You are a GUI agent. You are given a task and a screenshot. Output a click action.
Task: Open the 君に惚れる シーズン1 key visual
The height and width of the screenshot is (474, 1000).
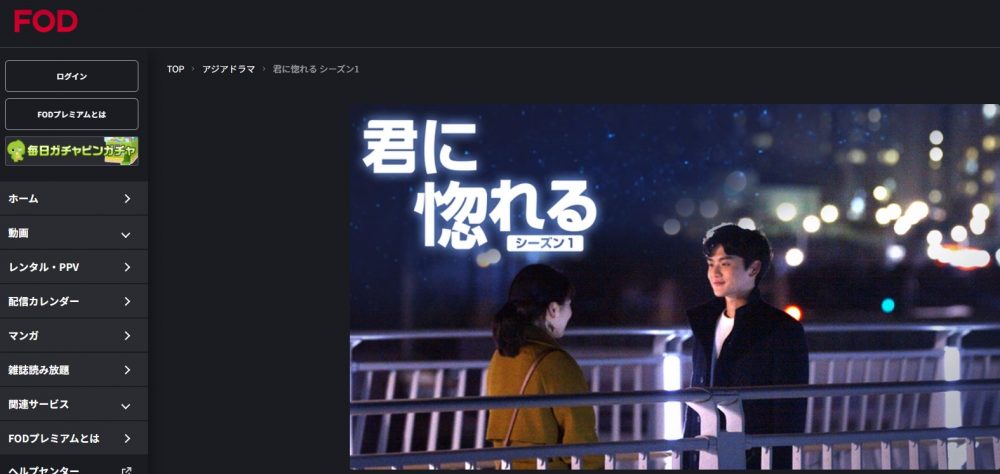click(x=674, y=287)
